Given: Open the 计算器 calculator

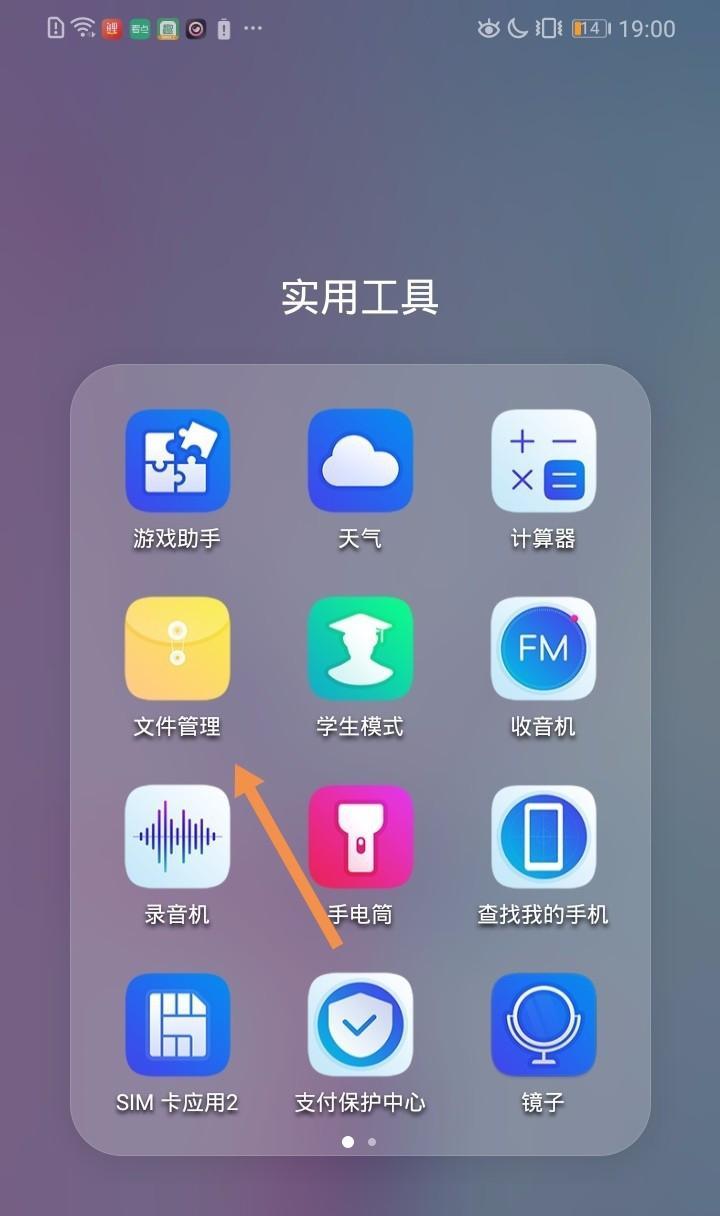Looking at the screenshot, I should (x=543, y=461).
